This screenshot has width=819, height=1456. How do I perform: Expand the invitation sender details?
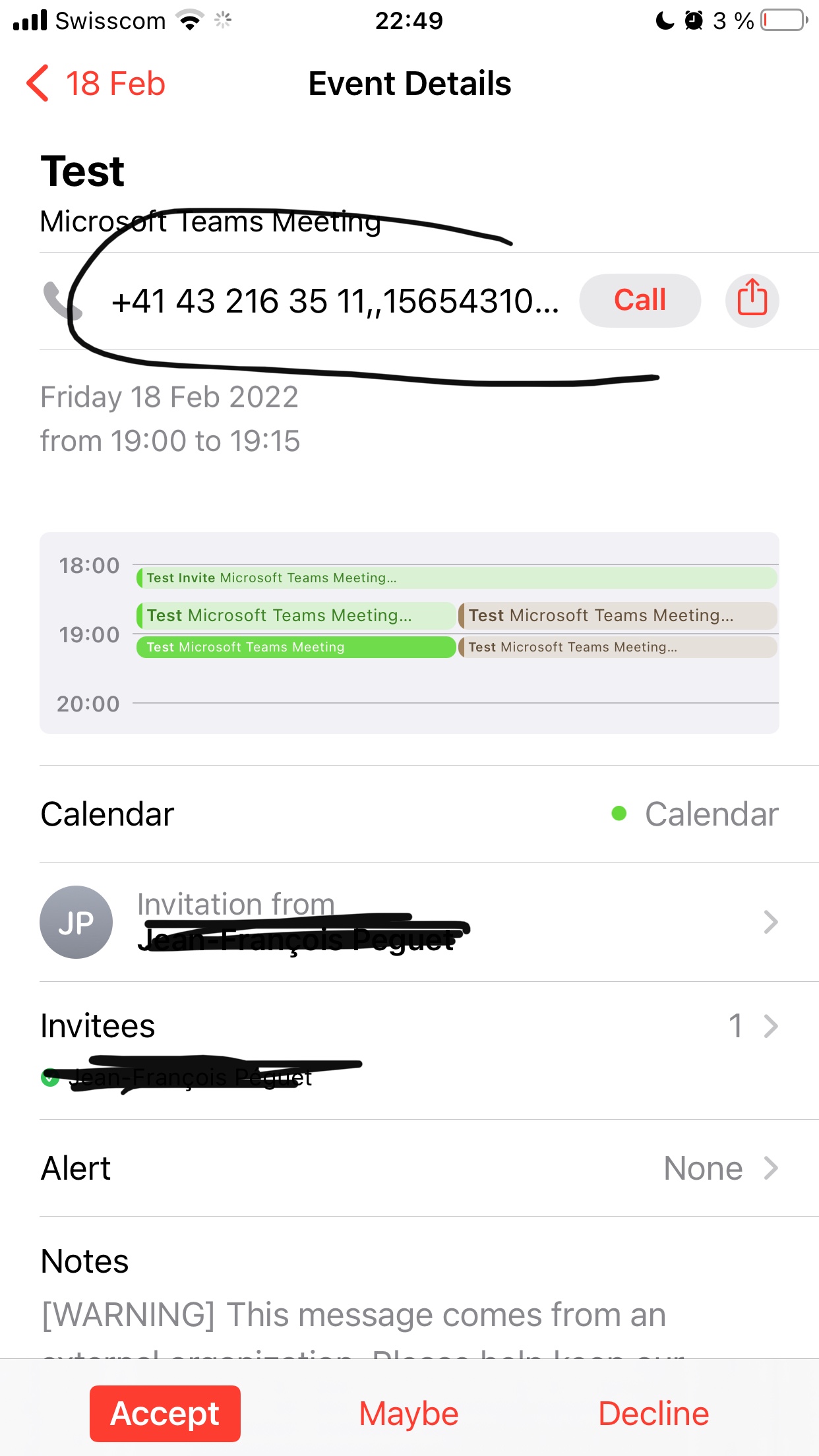click(x=770, y=921)
